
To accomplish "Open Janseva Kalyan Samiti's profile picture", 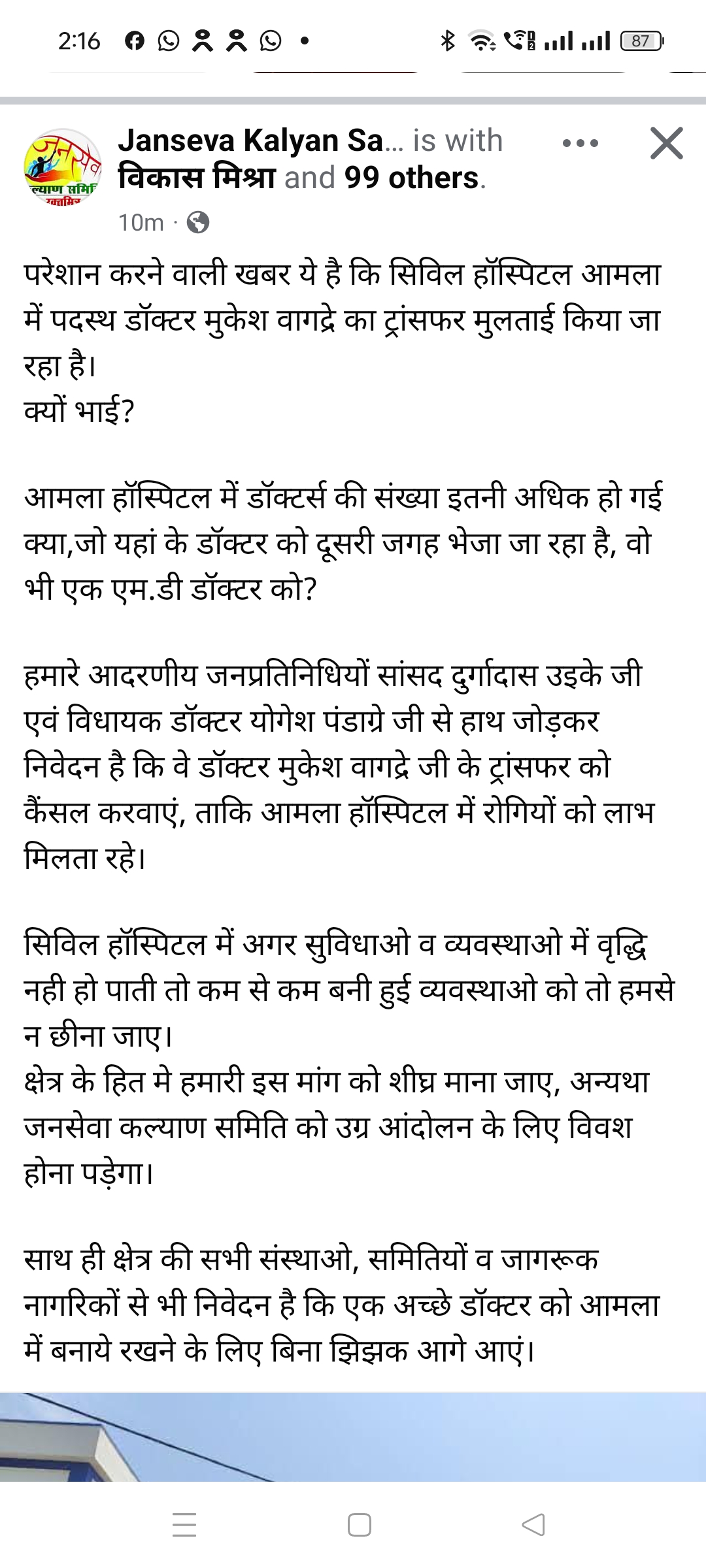I will point(63,167).
